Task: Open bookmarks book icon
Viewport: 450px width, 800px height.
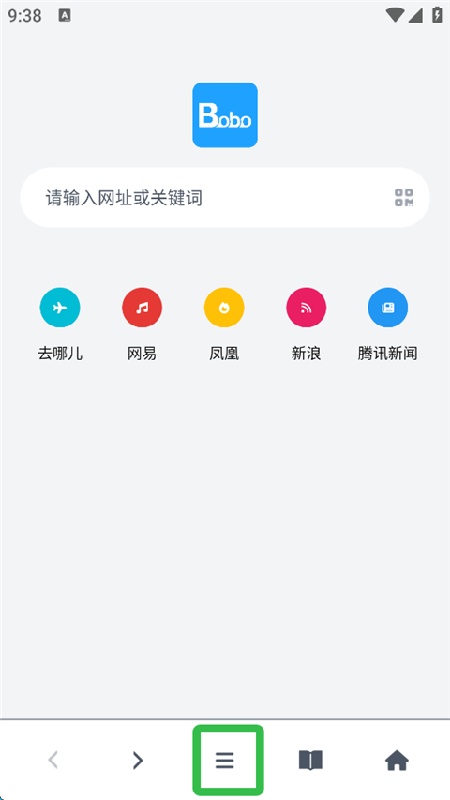Action: (311, 760)
